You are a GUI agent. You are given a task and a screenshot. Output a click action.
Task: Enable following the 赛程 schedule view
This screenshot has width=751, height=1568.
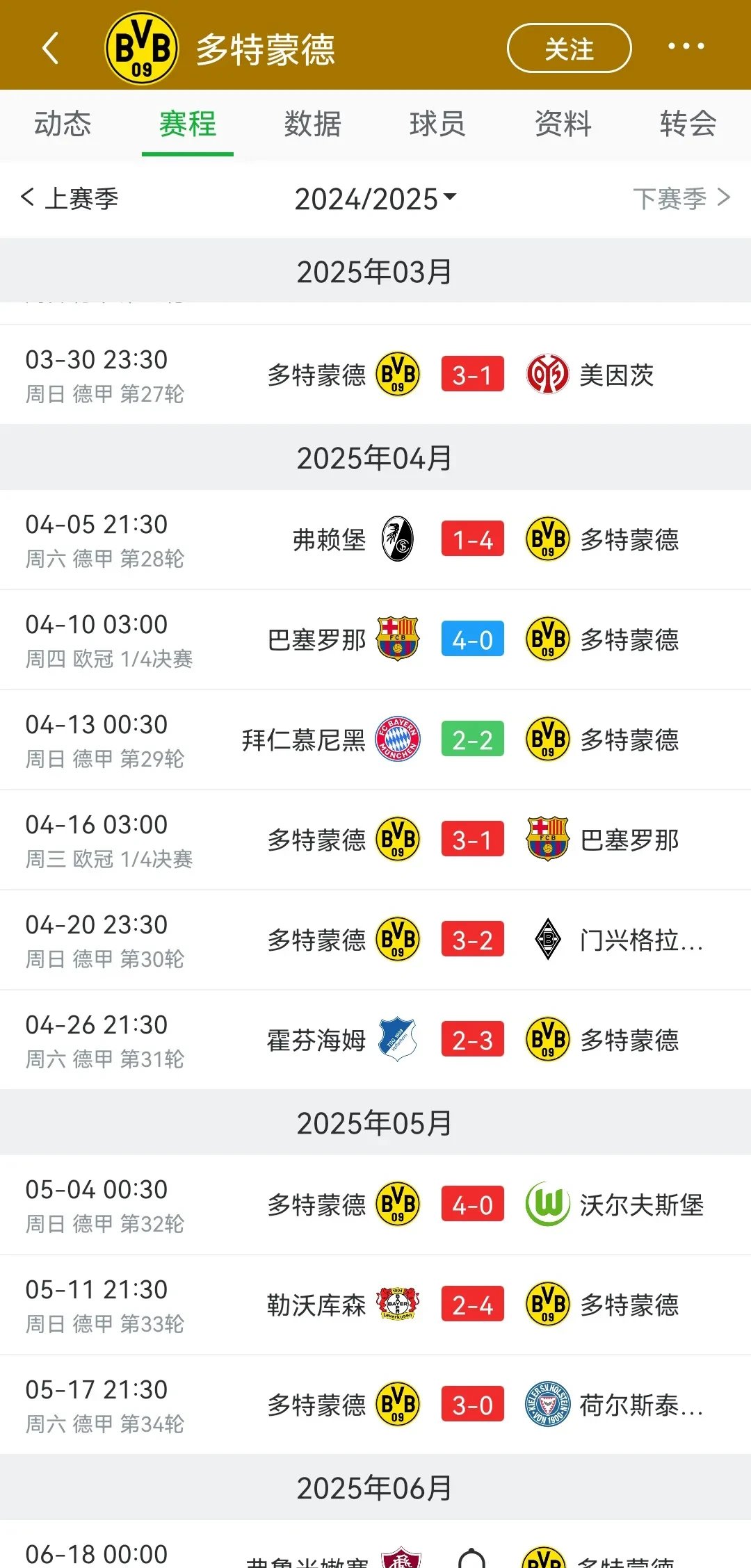coord(186,125)
